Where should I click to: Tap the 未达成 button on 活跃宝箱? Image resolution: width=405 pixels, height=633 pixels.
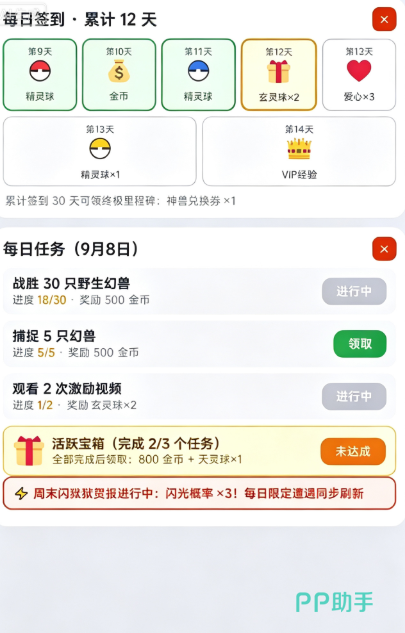click(x=353, y=451)
